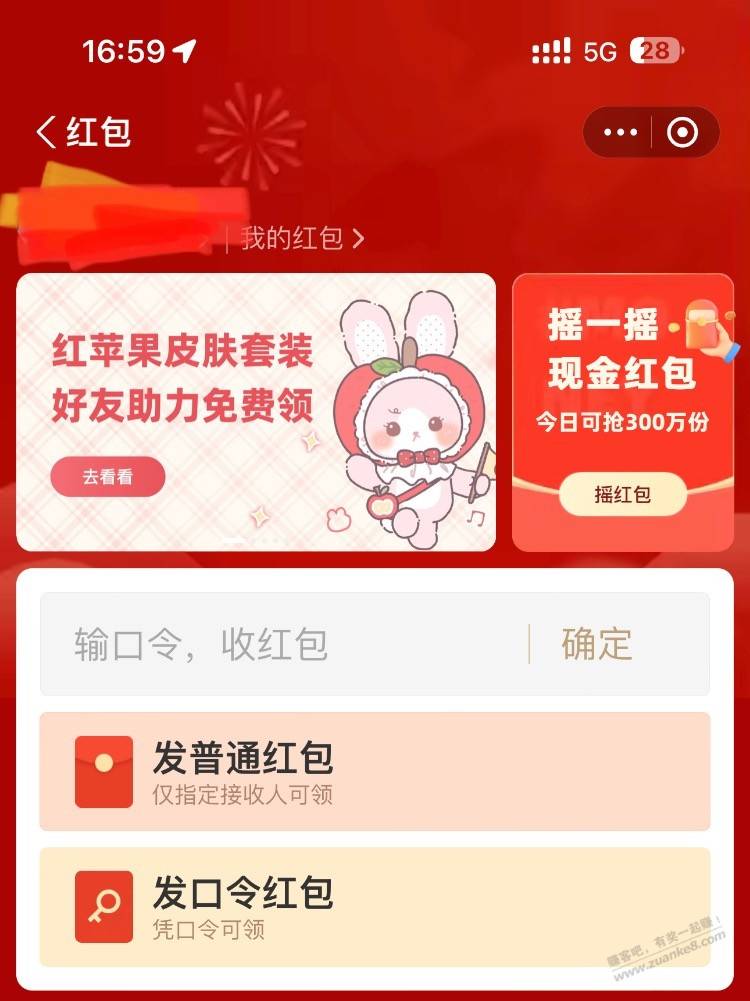Image resolution: width=750 pixels, height=1001 pixels.
Task: Tap the 去看看 button on the banner
Action: pyautogui.click(x=107, y=477)
